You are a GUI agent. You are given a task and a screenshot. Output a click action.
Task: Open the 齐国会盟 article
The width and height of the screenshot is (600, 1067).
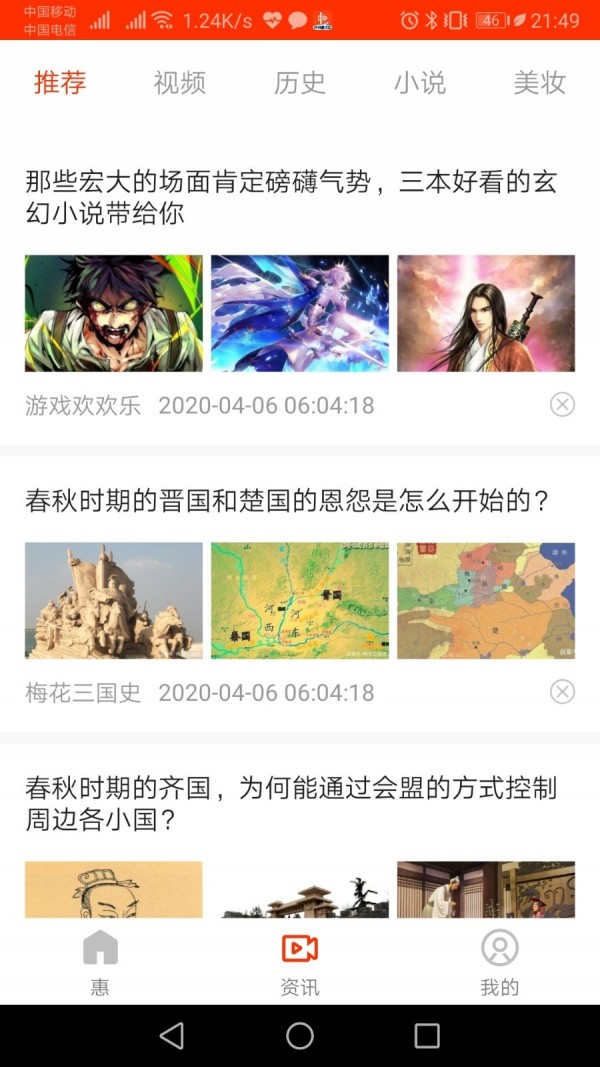(290, 803)
